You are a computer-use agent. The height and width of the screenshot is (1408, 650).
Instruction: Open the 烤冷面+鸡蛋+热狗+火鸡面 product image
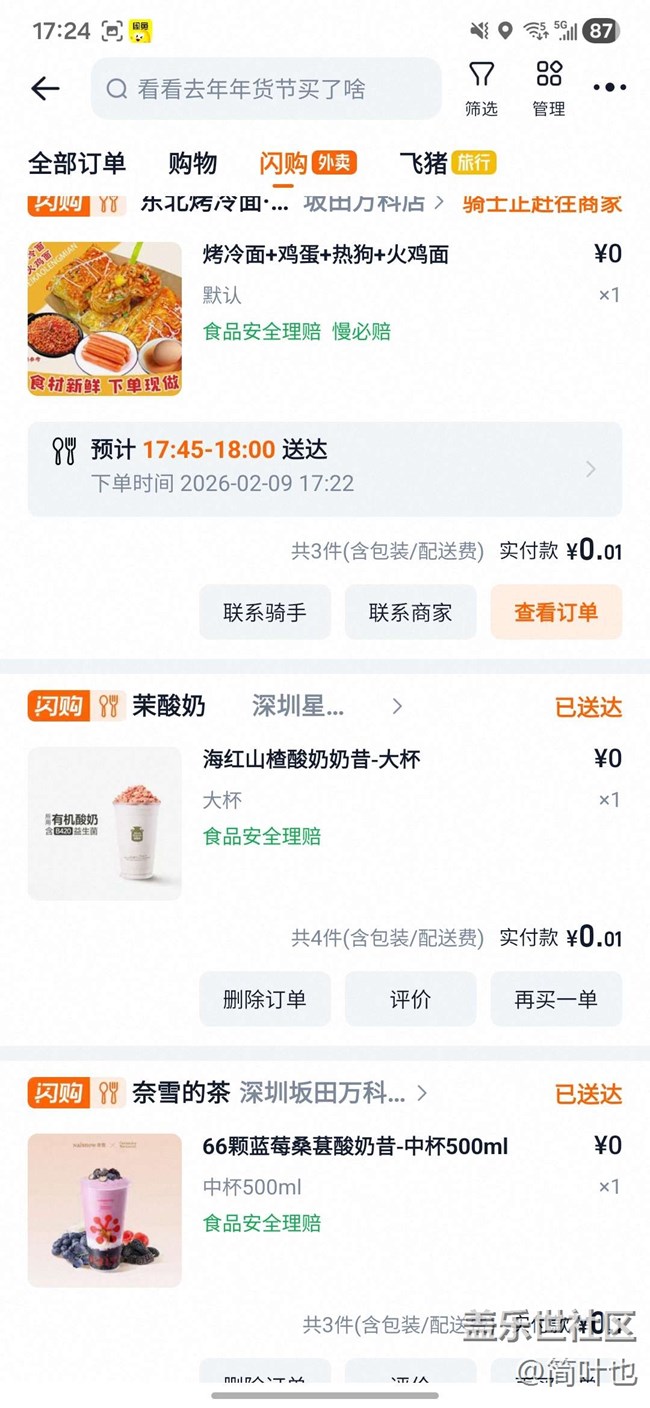[105, 319]
